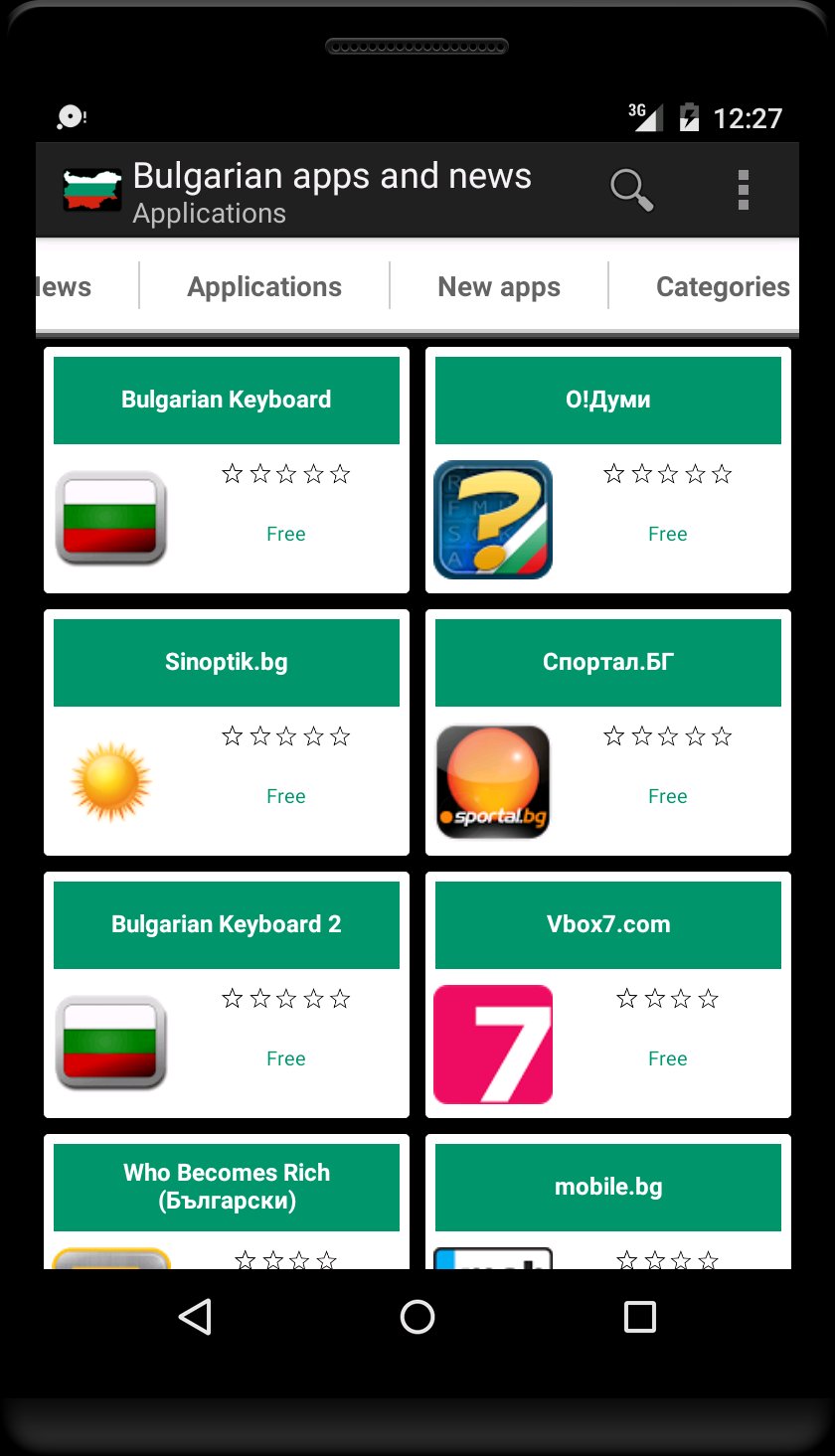This screenshot has width=835, height=1456.
Task: Open the mobile.bg app card
Action: tap(608, 1202)
